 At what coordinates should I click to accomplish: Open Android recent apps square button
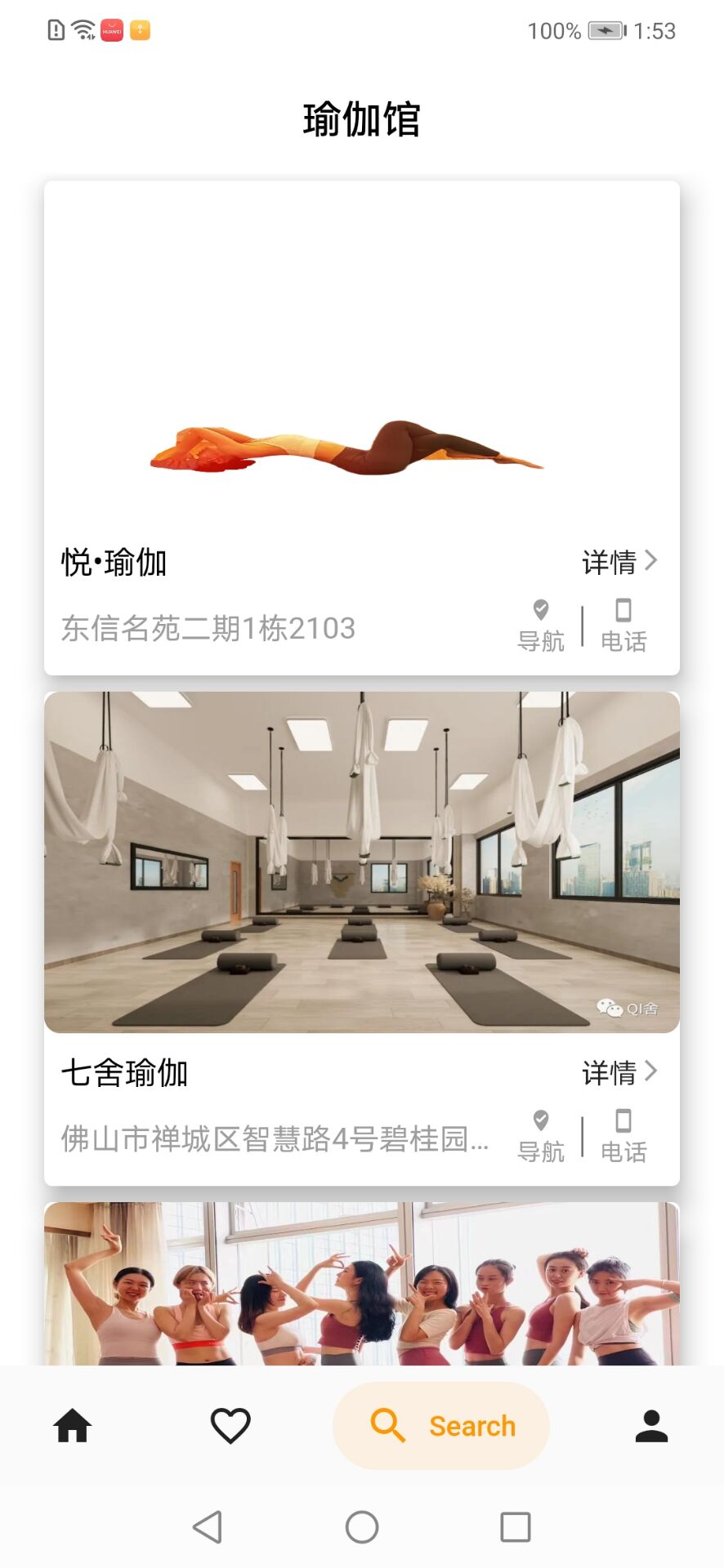(x=515, y=1526)
